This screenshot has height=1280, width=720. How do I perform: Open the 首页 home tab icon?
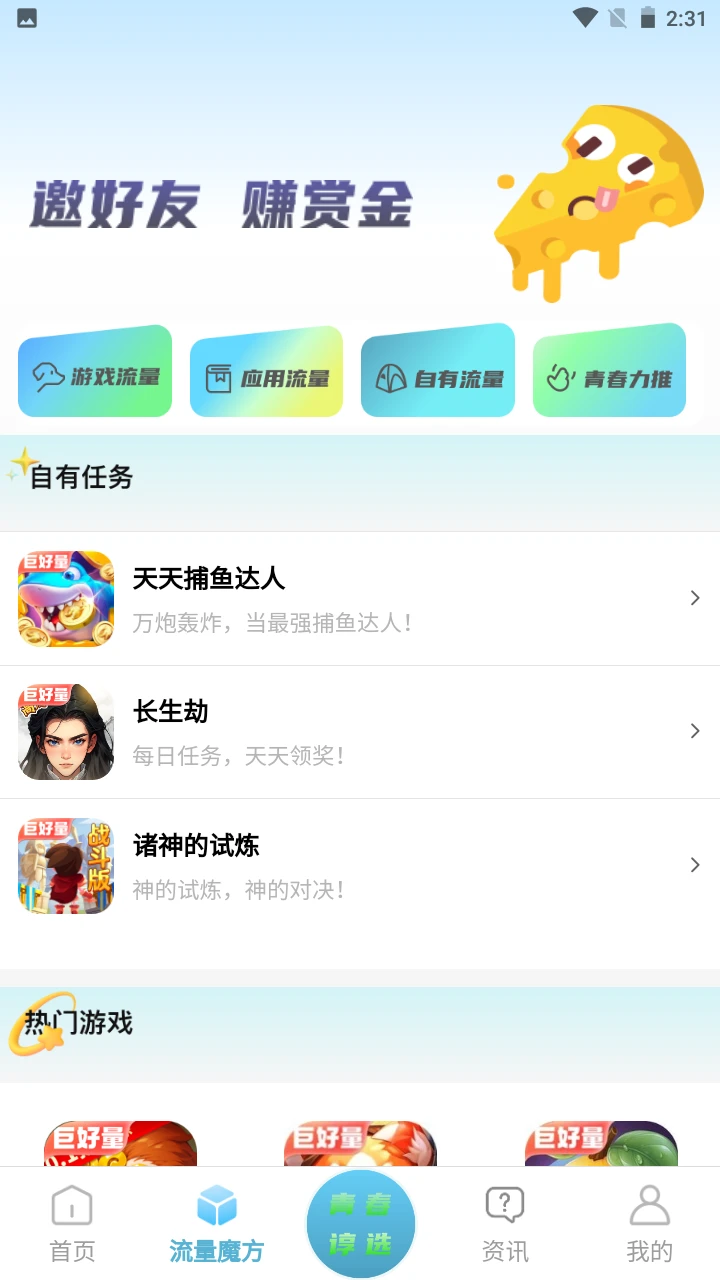(71, 1206)
